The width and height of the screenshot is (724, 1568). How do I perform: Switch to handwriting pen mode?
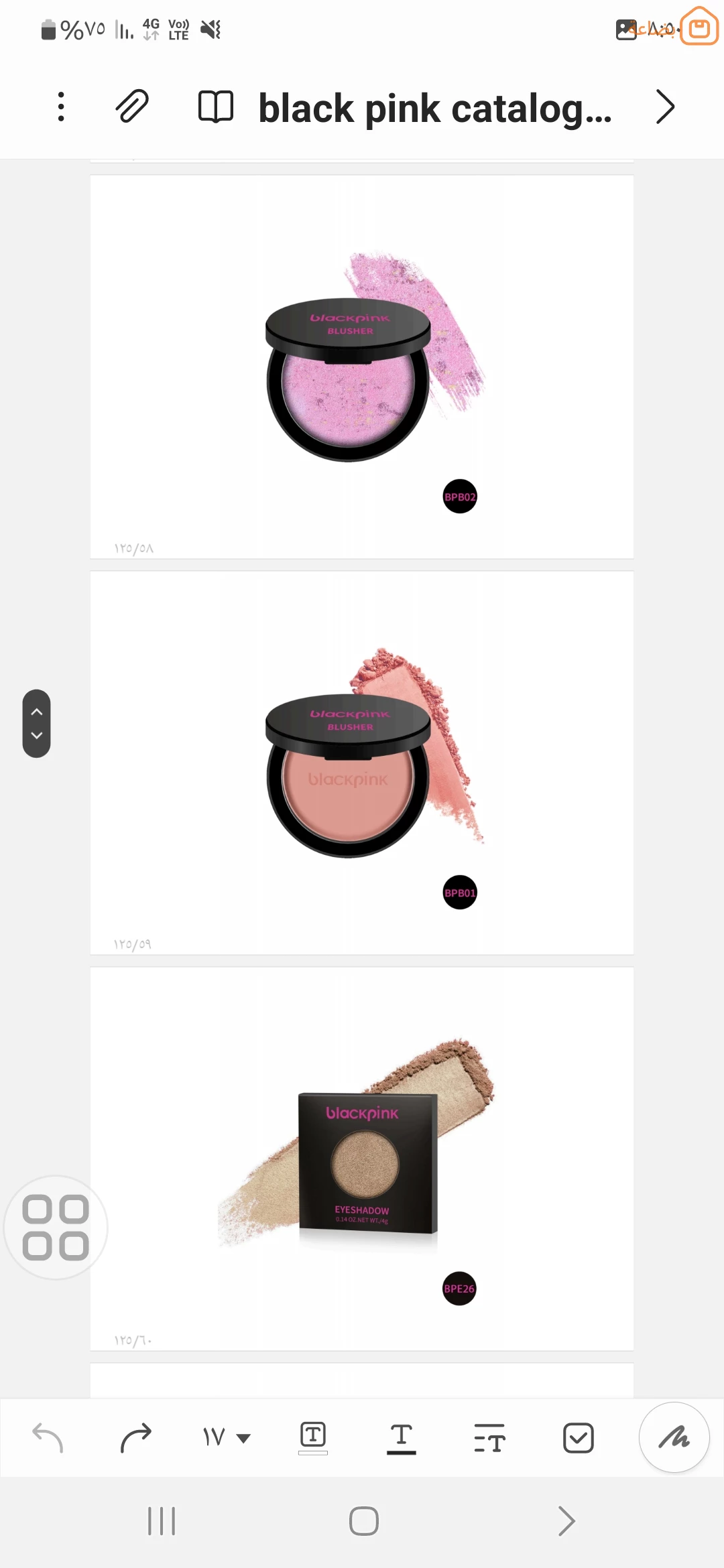pyautogui.click(x=674, y=1438)
